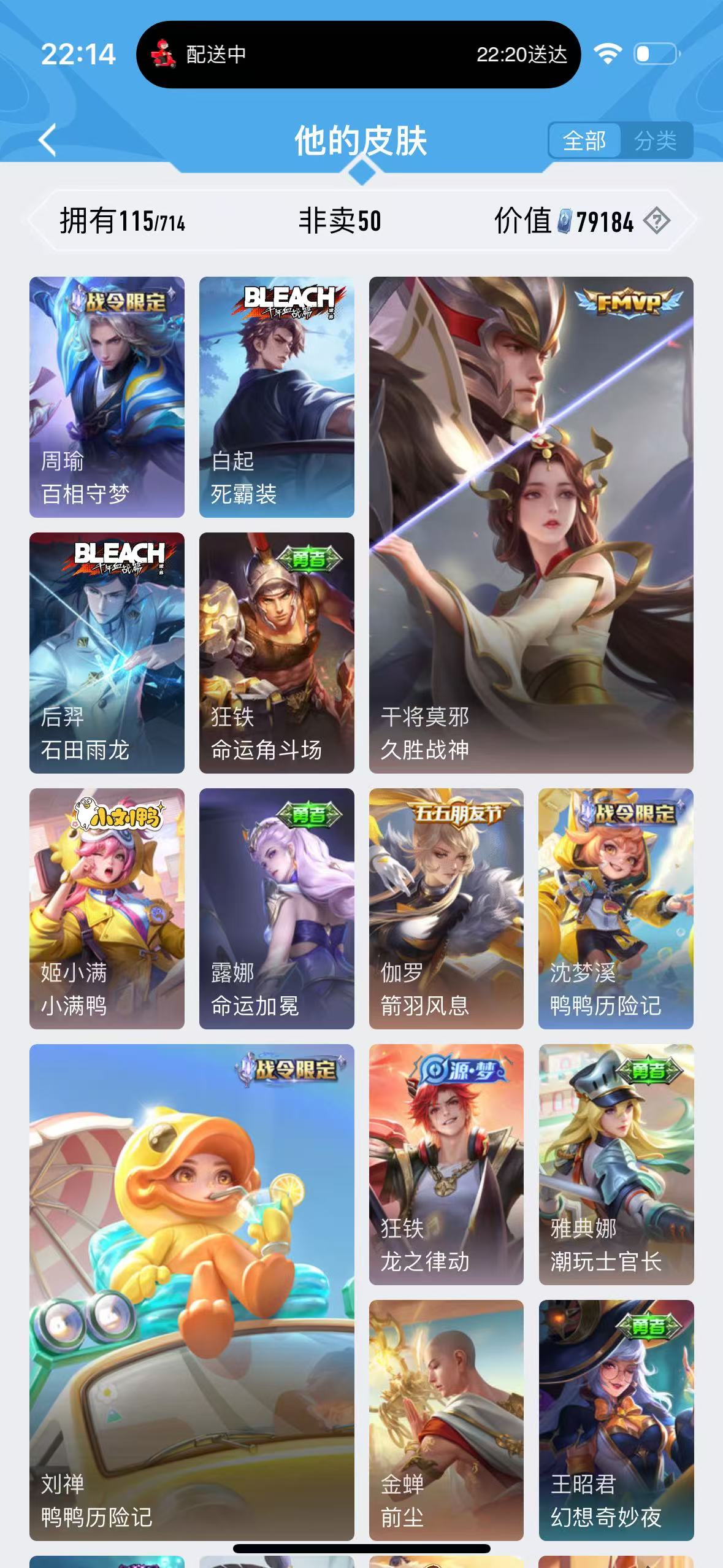The image size is (723, 1568).
Task: Open the 后羿 石田雨龙 skin card
Action: 107,653
